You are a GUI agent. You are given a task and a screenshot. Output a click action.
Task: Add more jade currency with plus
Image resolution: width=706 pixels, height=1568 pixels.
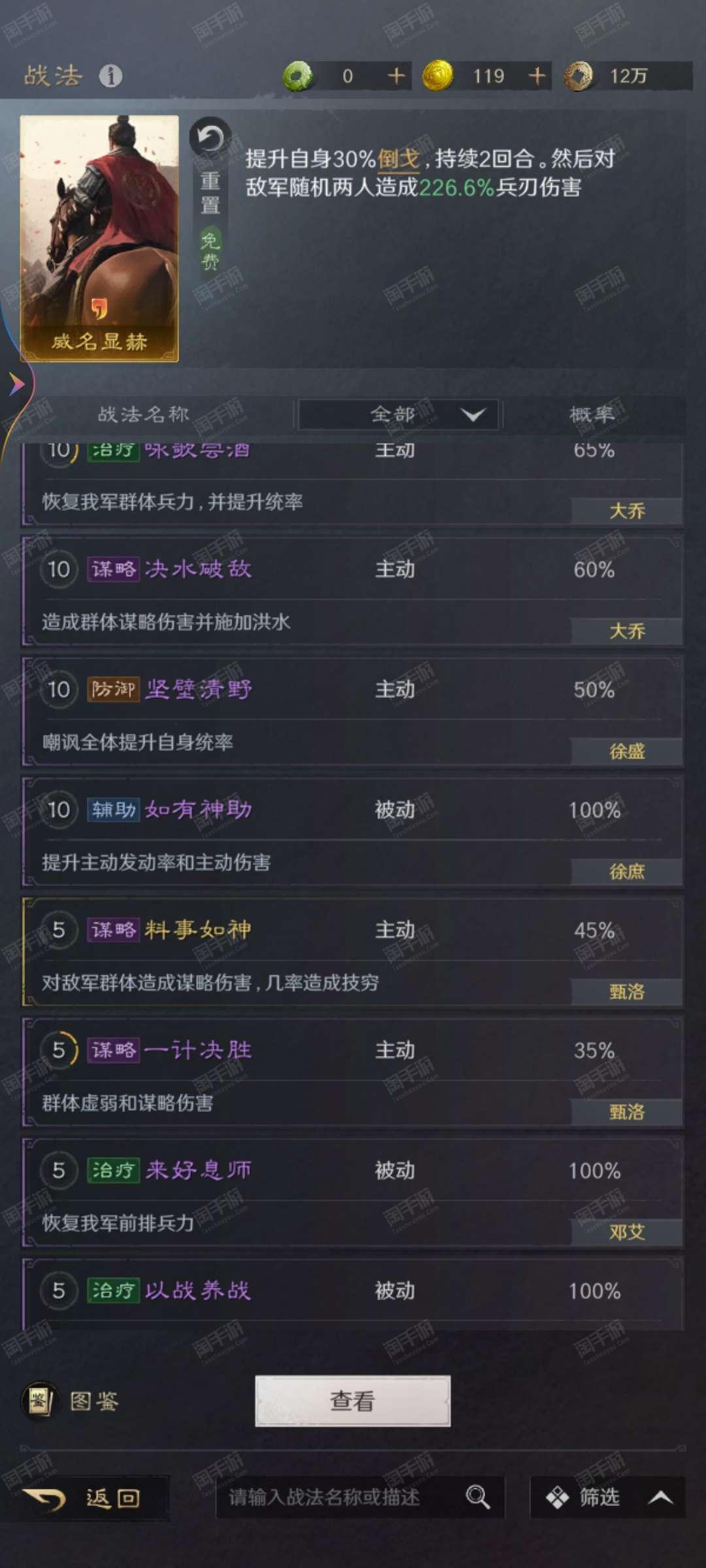(395, 76)
